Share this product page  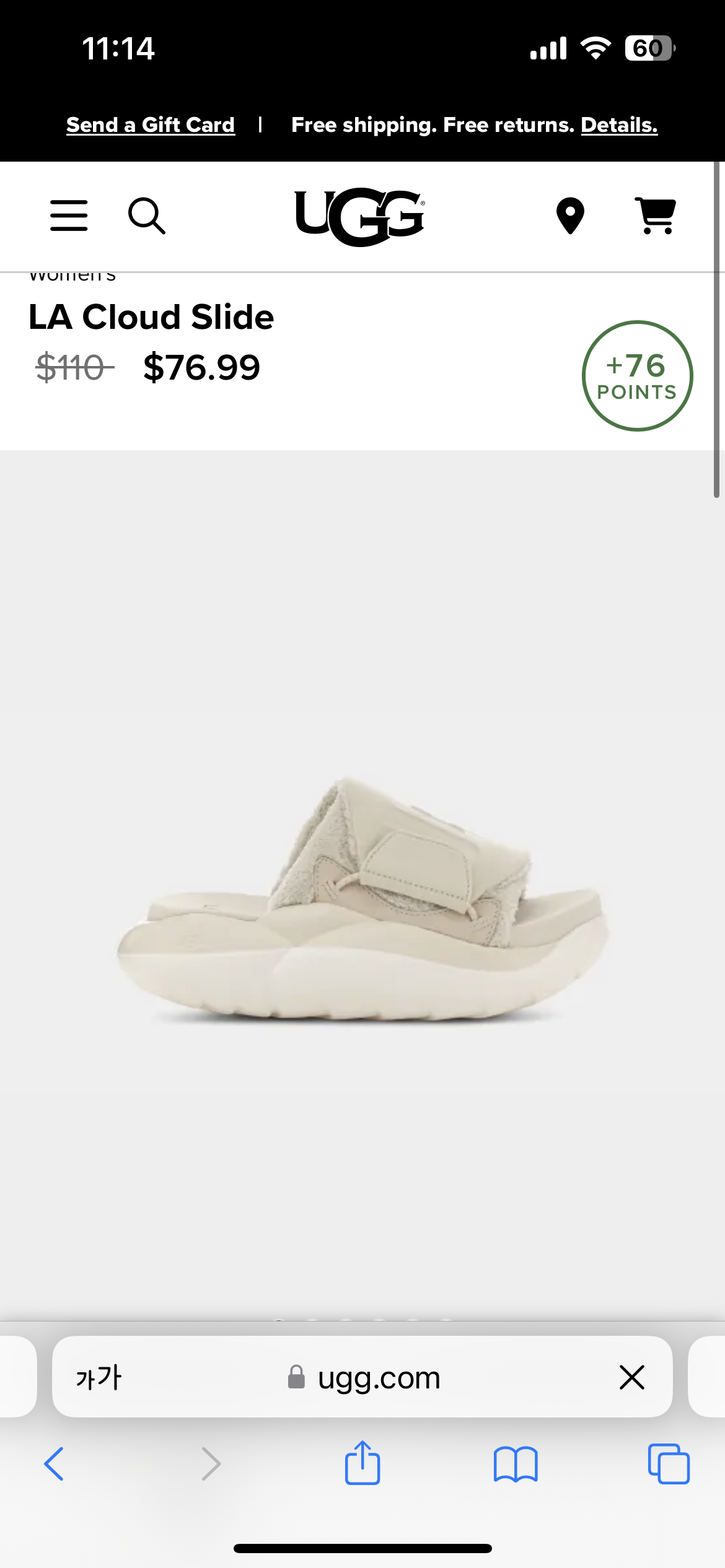click(362, 1463)
